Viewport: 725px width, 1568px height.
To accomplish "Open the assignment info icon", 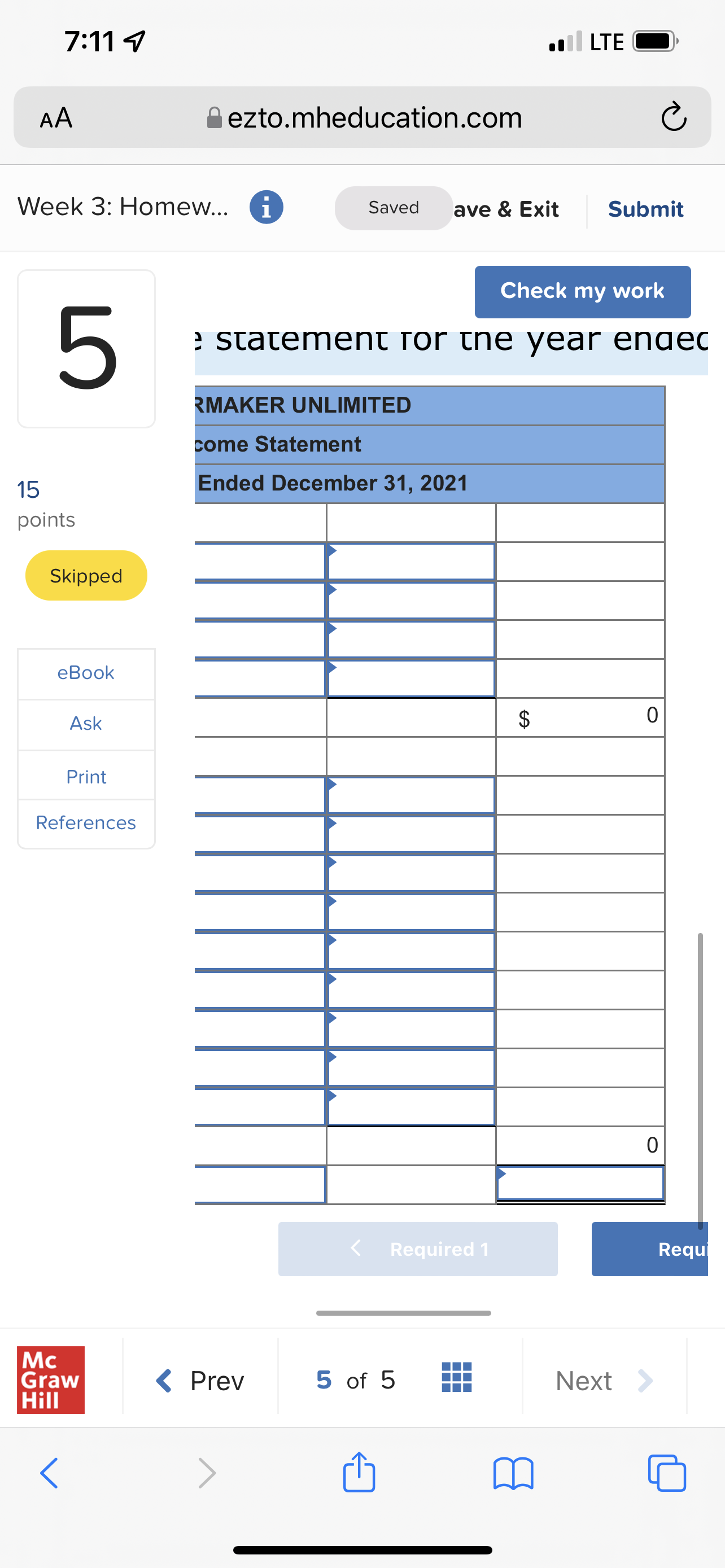I will click(x=266, y=208).
